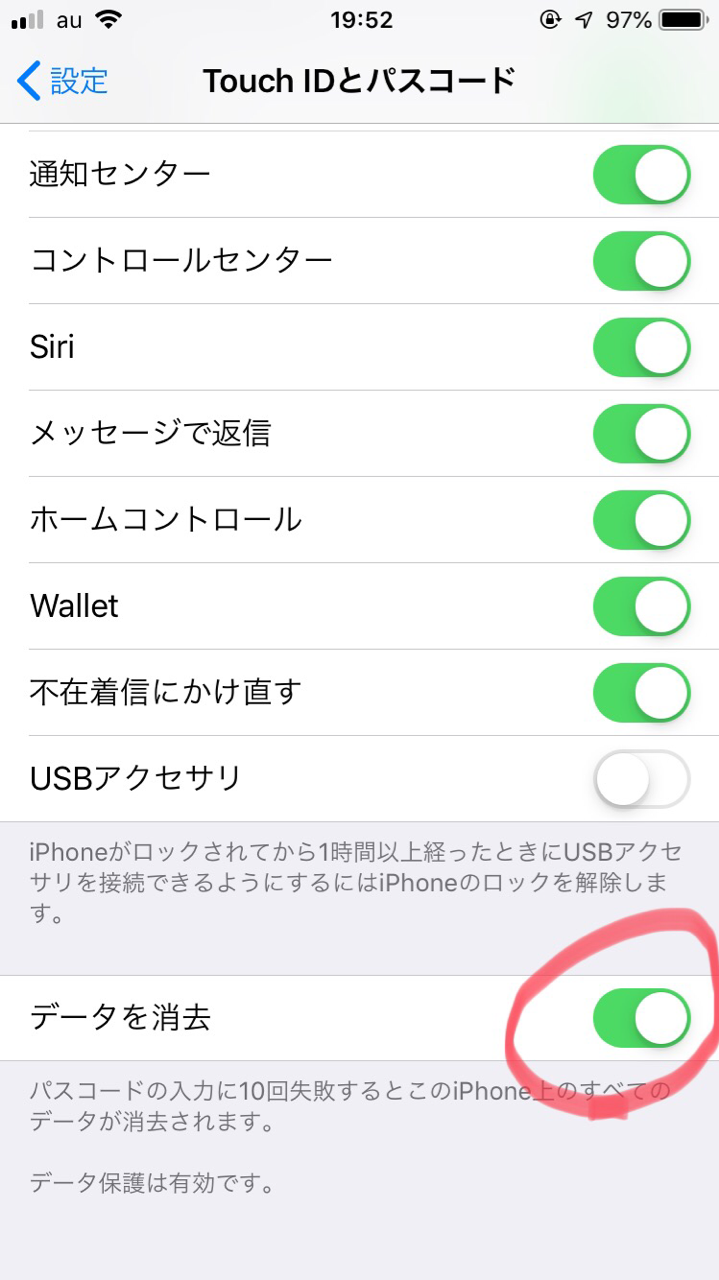Turn off データを消去
Image resolution: width=719 pixels, height=1280 pixels.
[x=641, y=1019]
